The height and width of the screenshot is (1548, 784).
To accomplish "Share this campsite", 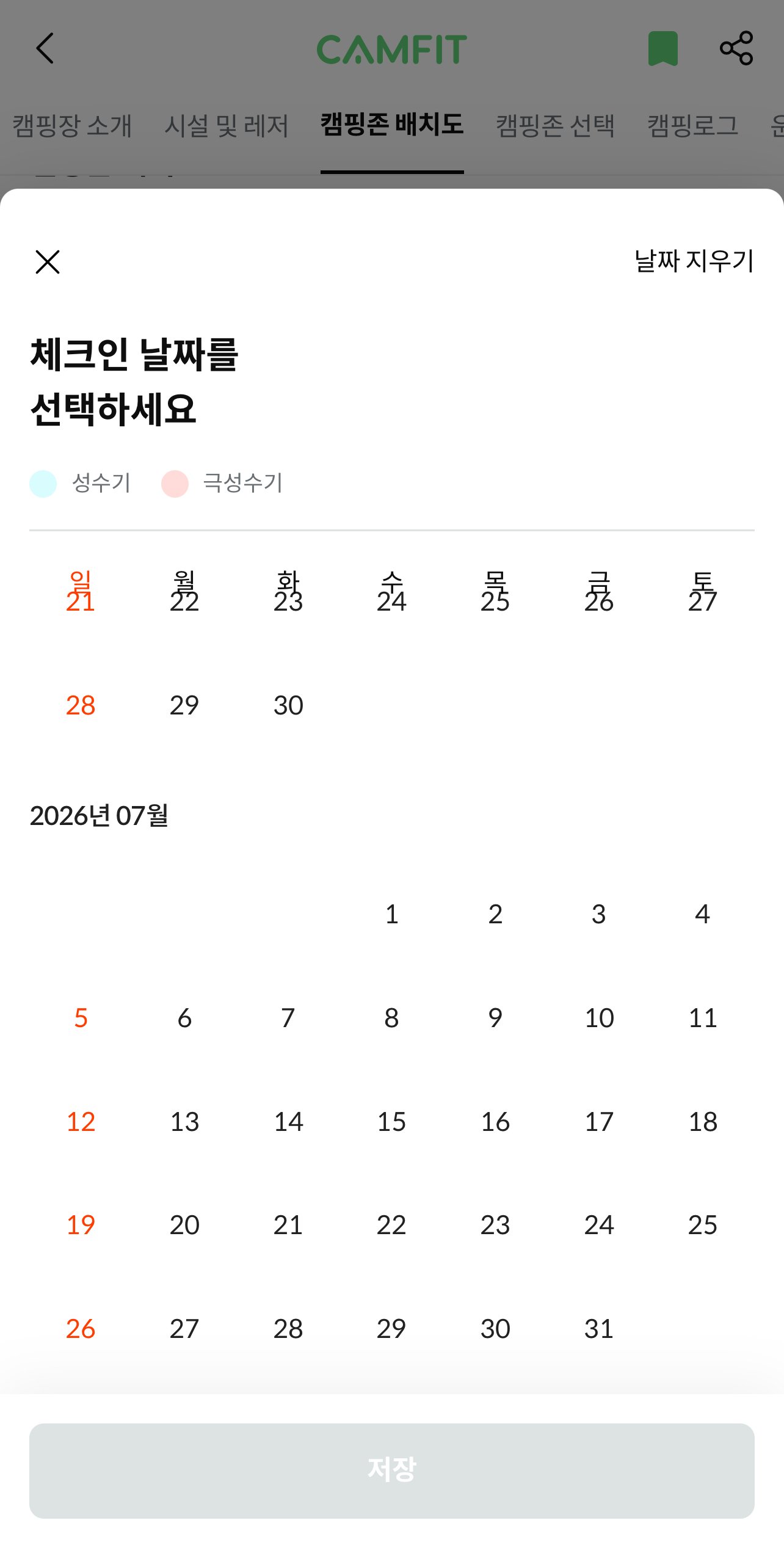I will pyautogui.click(x=736, y=48).
